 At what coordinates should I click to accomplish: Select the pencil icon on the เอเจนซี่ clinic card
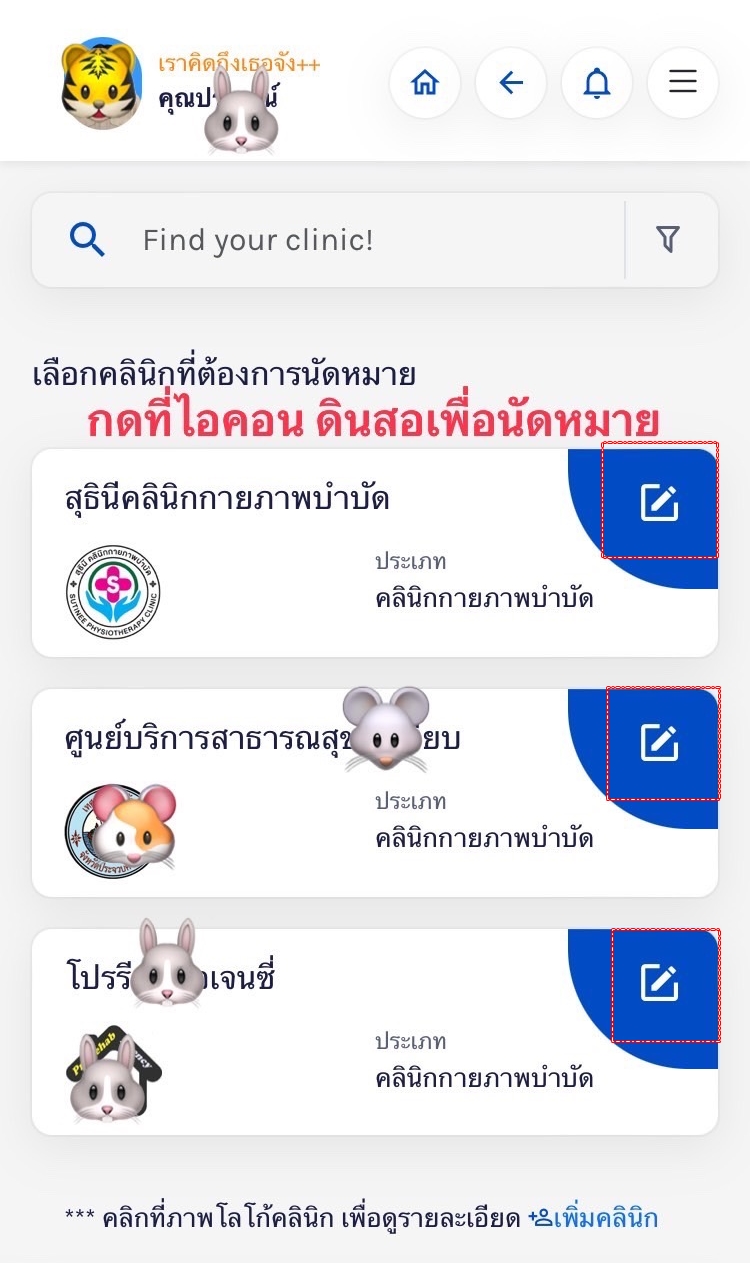(659, 983)
